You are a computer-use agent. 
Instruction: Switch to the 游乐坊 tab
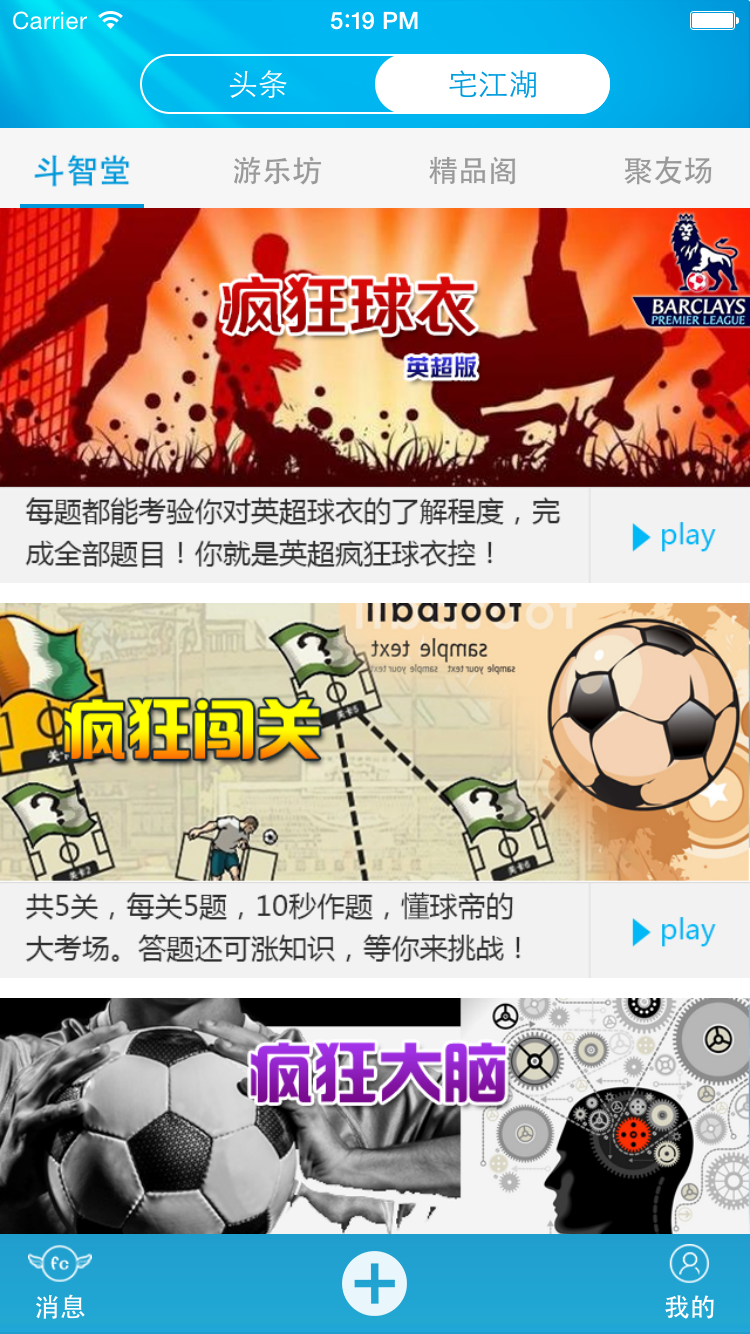click(x=277, y=171)
